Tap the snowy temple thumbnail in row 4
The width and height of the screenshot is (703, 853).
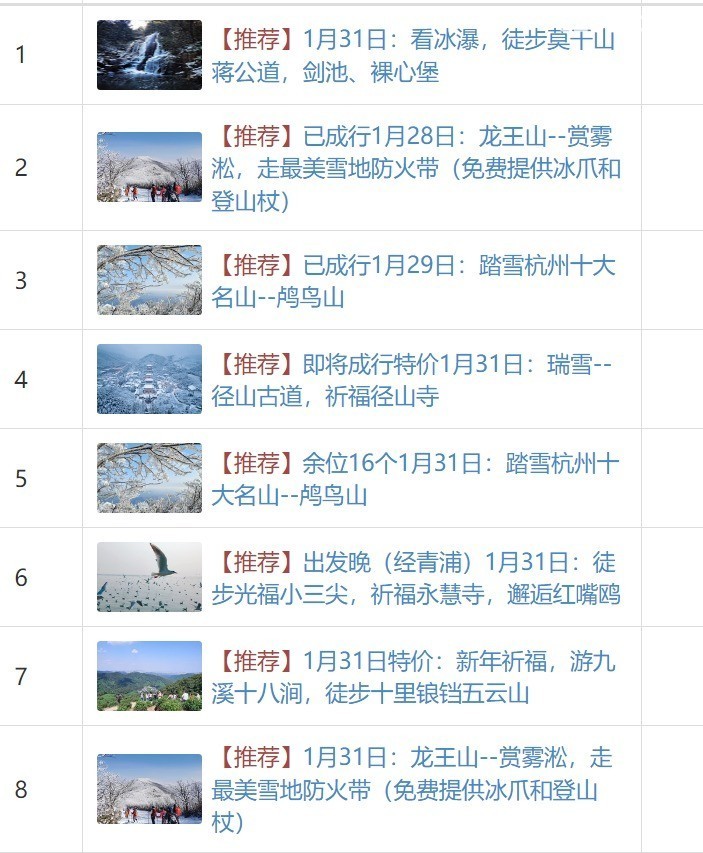pos(149,379)
